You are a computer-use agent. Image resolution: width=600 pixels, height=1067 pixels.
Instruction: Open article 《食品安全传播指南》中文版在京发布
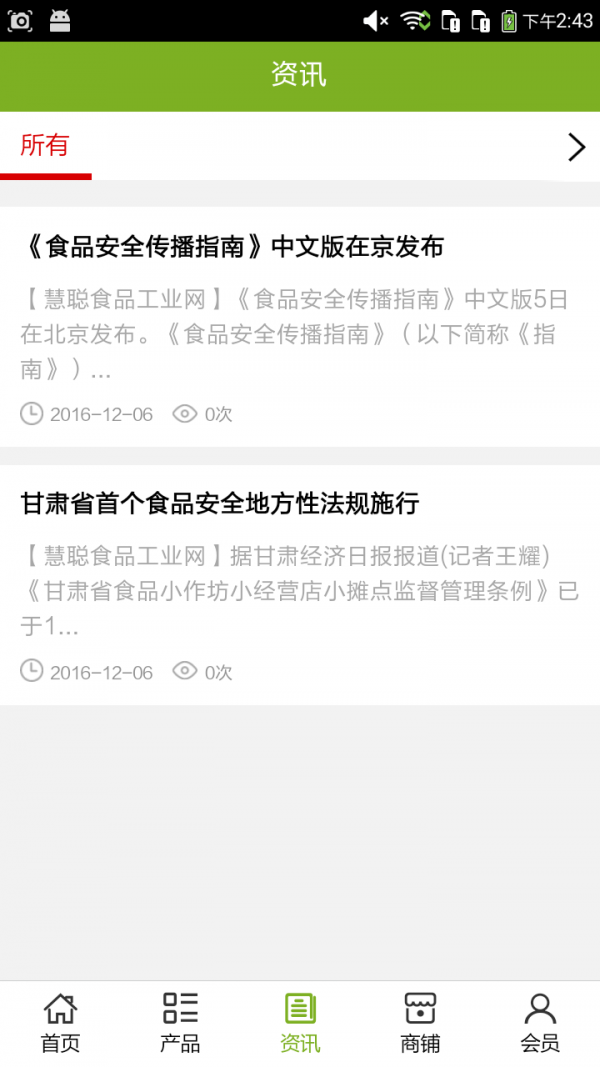[x=232, y=246]
